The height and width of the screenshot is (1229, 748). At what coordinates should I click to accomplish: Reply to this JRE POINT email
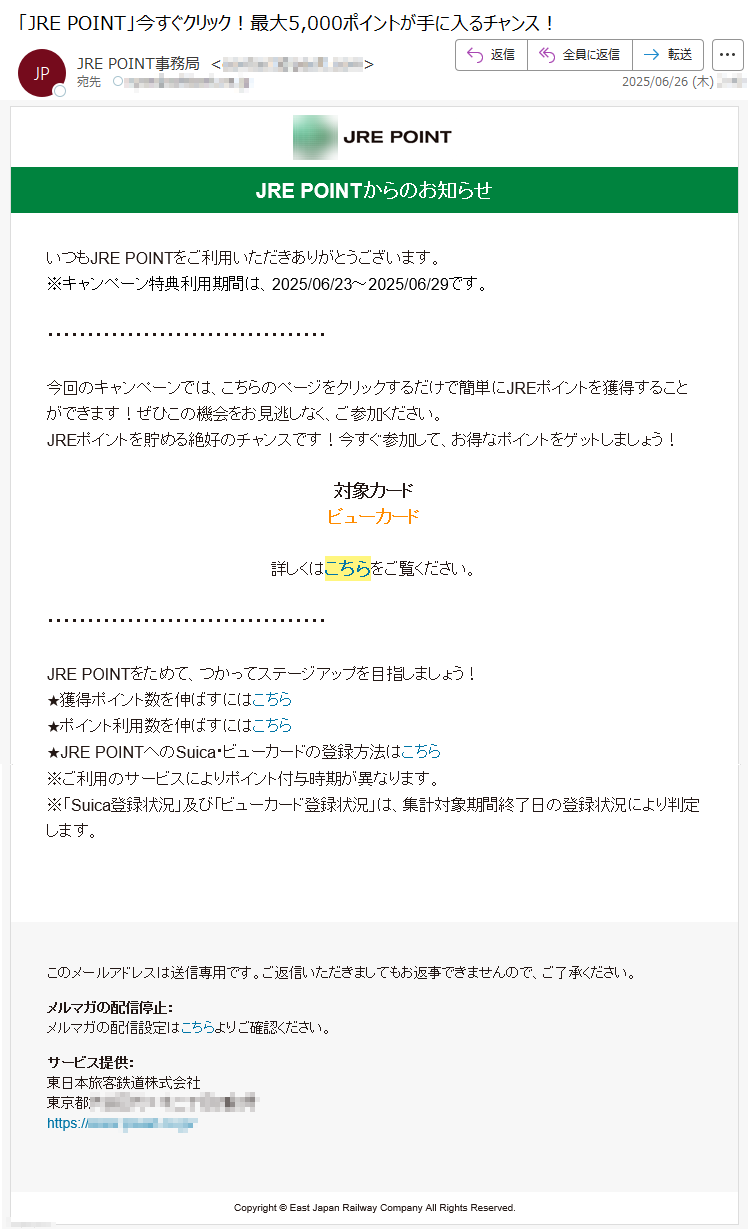491,55
